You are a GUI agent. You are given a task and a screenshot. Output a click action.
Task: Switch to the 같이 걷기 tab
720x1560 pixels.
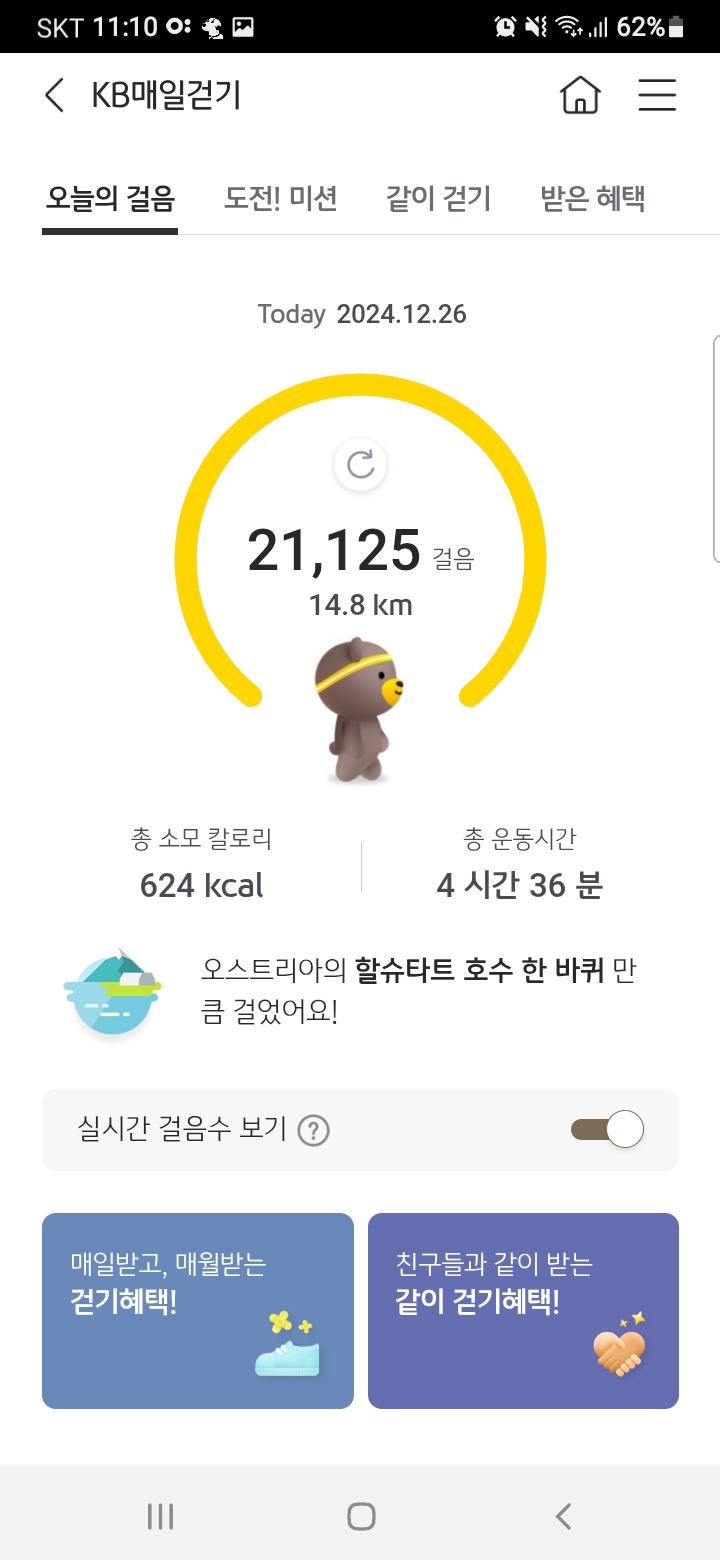[438, 199]
